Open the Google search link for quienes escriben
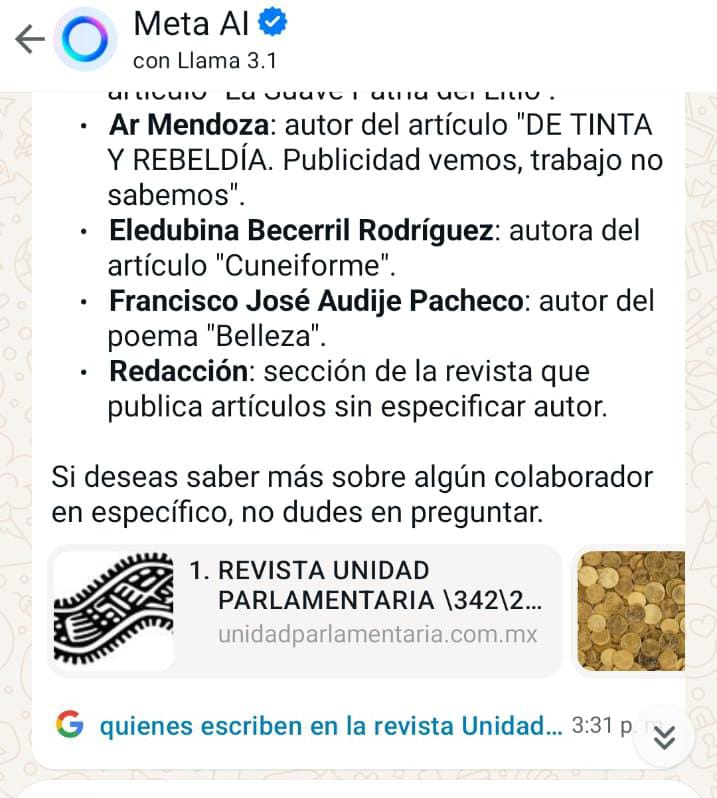This screenshot has height=798, width=717. (330, 726)
